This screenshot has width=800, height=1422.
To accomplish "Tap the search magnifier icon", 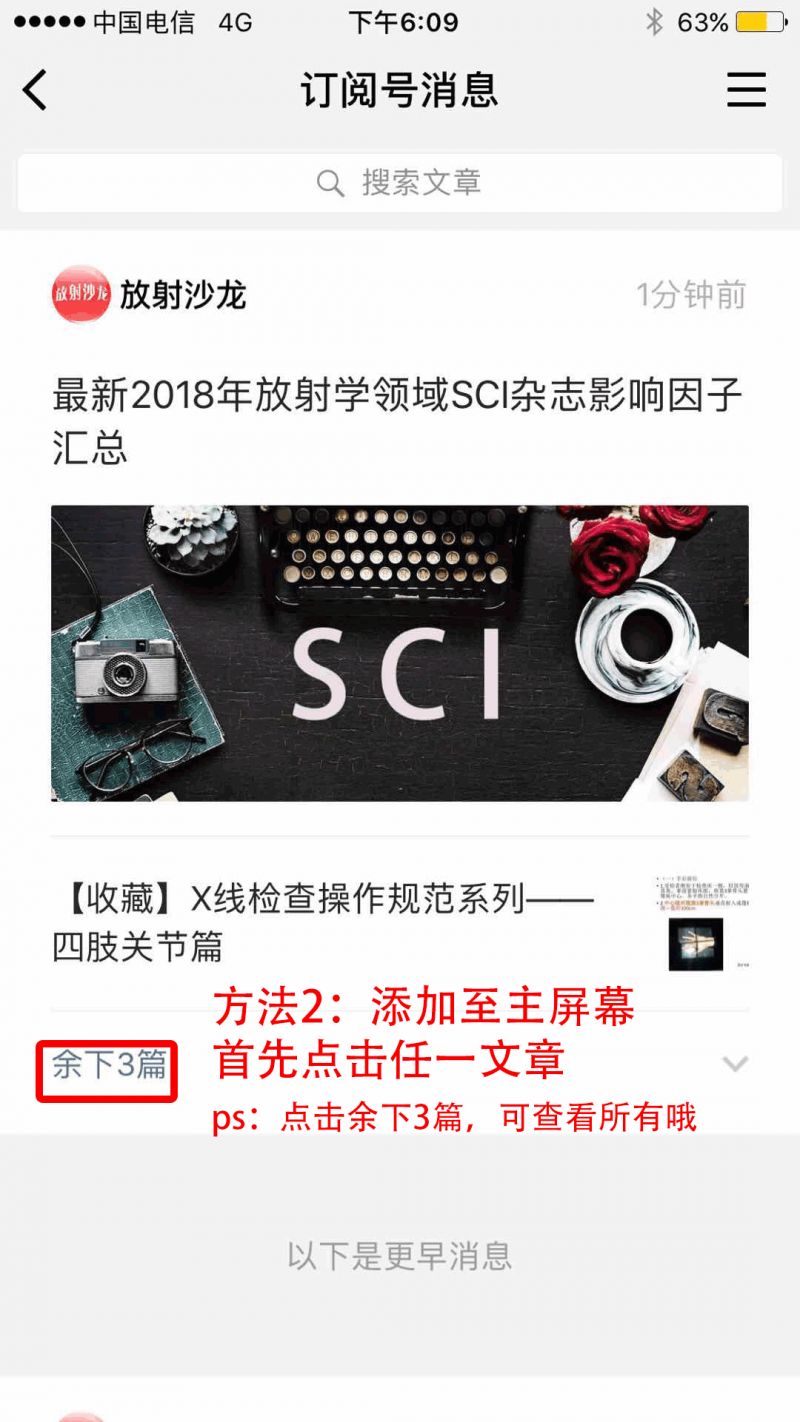I will (x=330, y=182).
